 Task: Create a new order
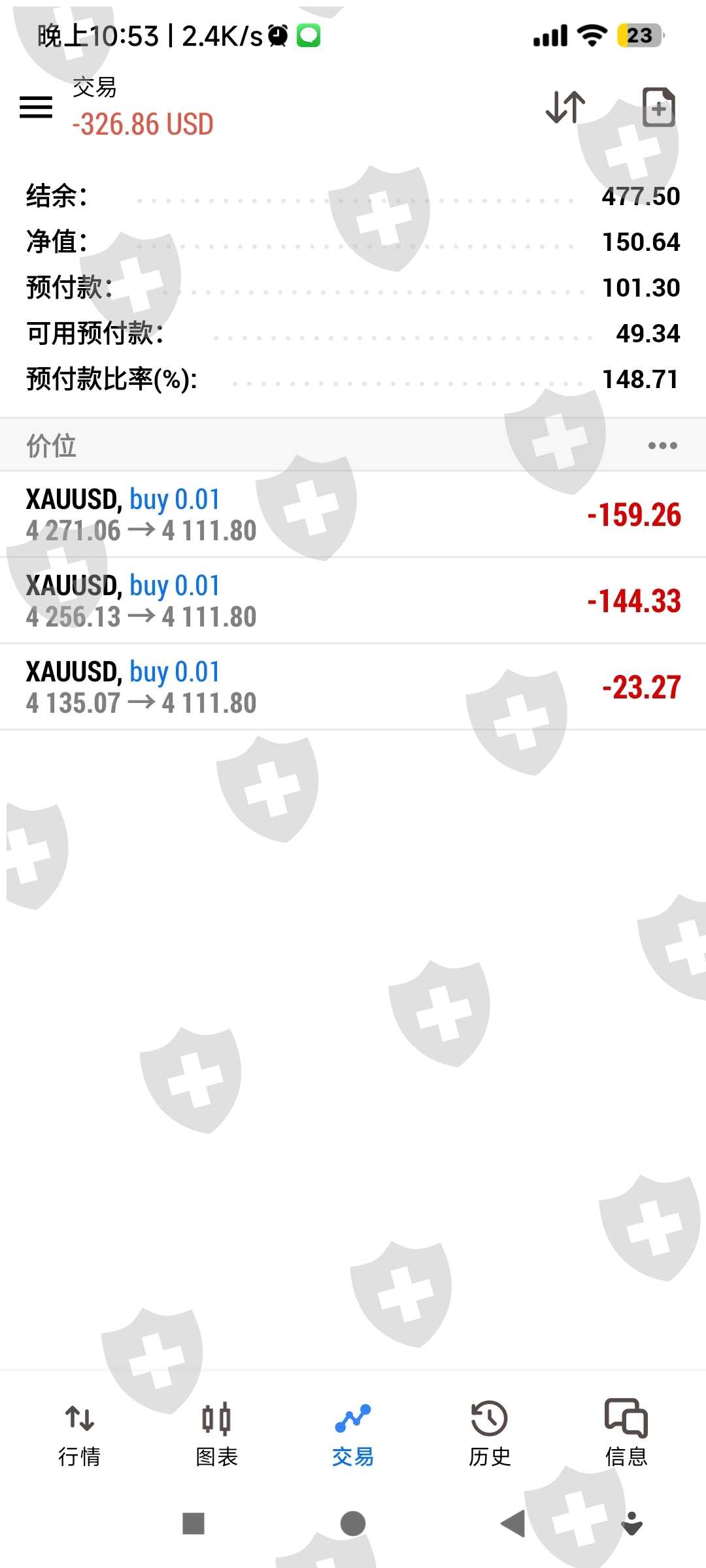[x=658, y=106]
